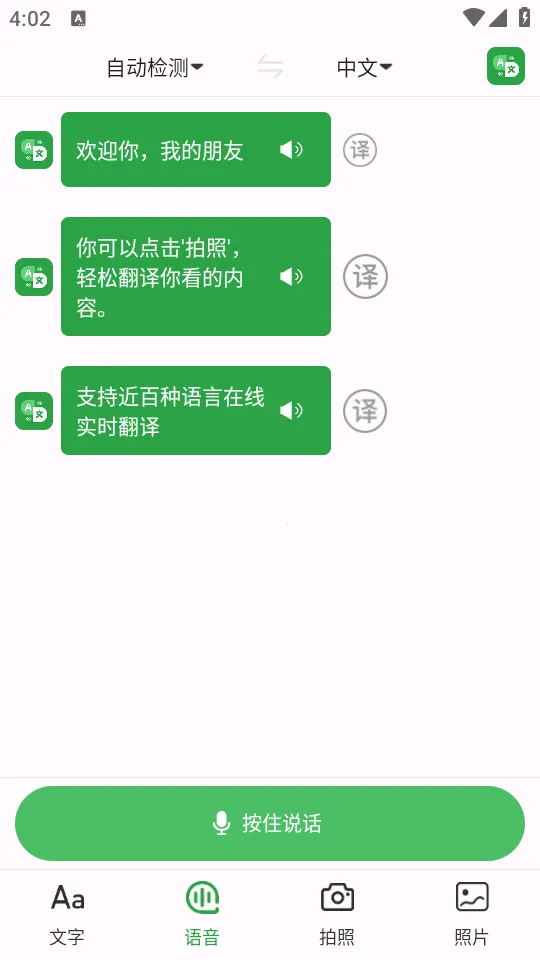Play audio for 欢迎你，我的朋友

291,149
